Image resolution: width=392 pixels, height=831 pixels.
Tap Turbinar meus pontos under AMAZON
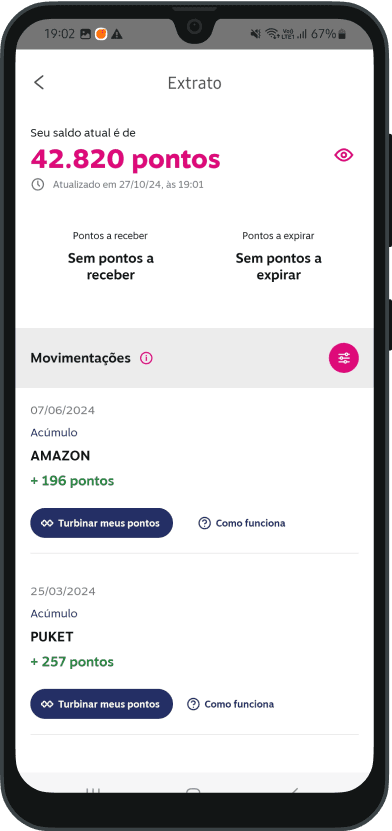coord(102,523)
